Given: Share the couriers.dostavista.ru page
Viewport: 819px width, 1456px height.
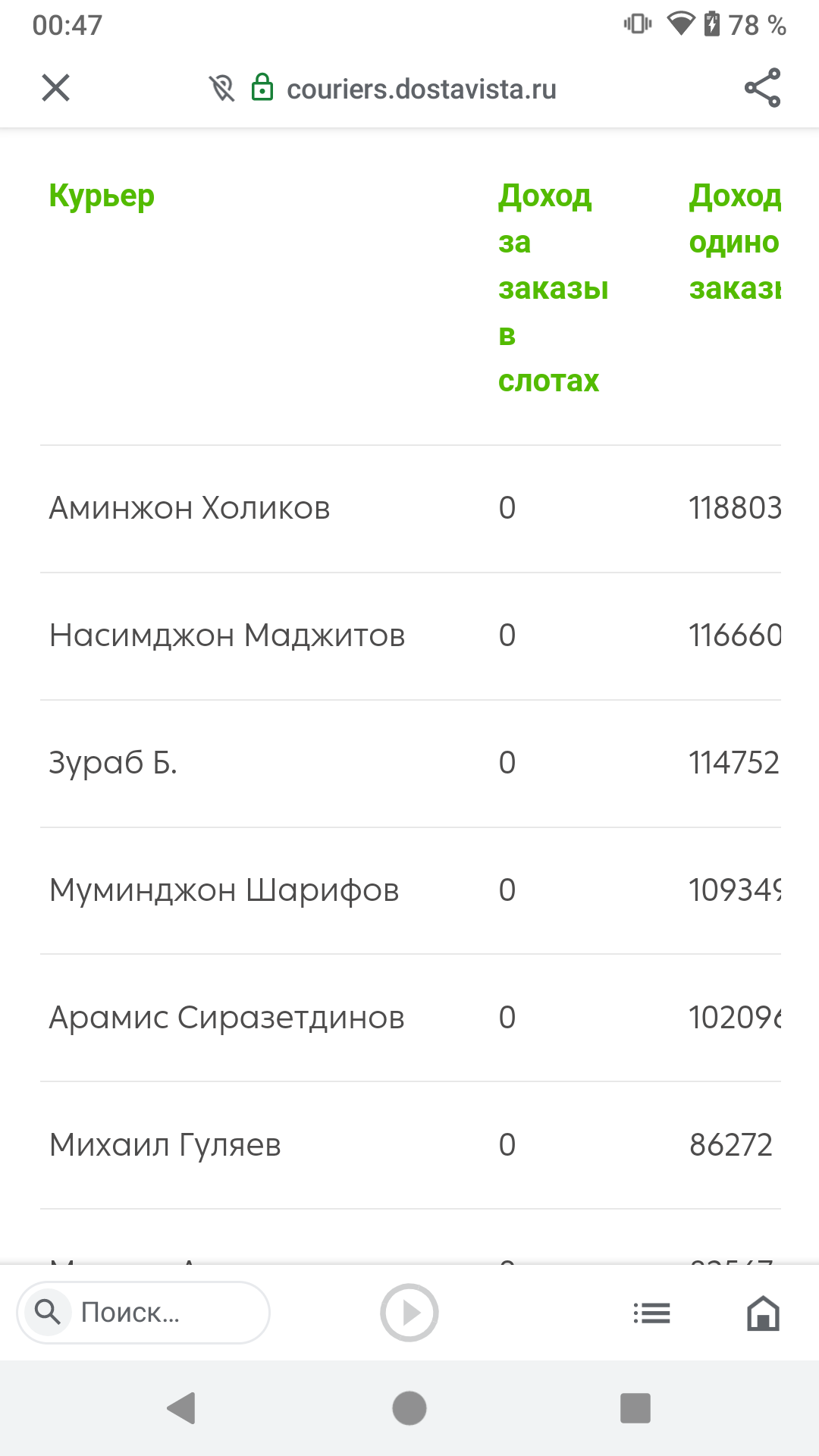Looking at the screenshot, I should tap(762, 88).
